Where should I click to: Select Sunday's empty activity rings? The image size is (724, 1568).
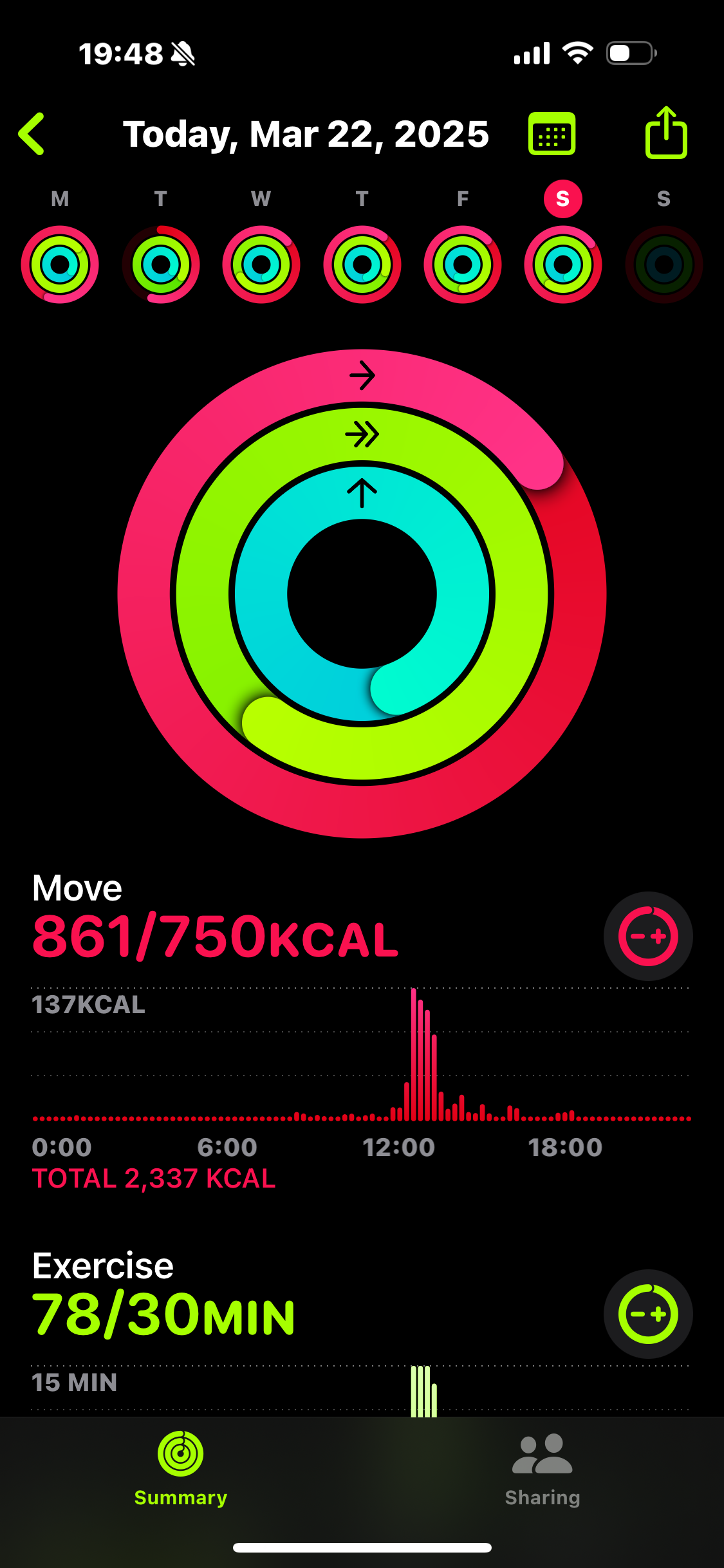pos(664,265)
